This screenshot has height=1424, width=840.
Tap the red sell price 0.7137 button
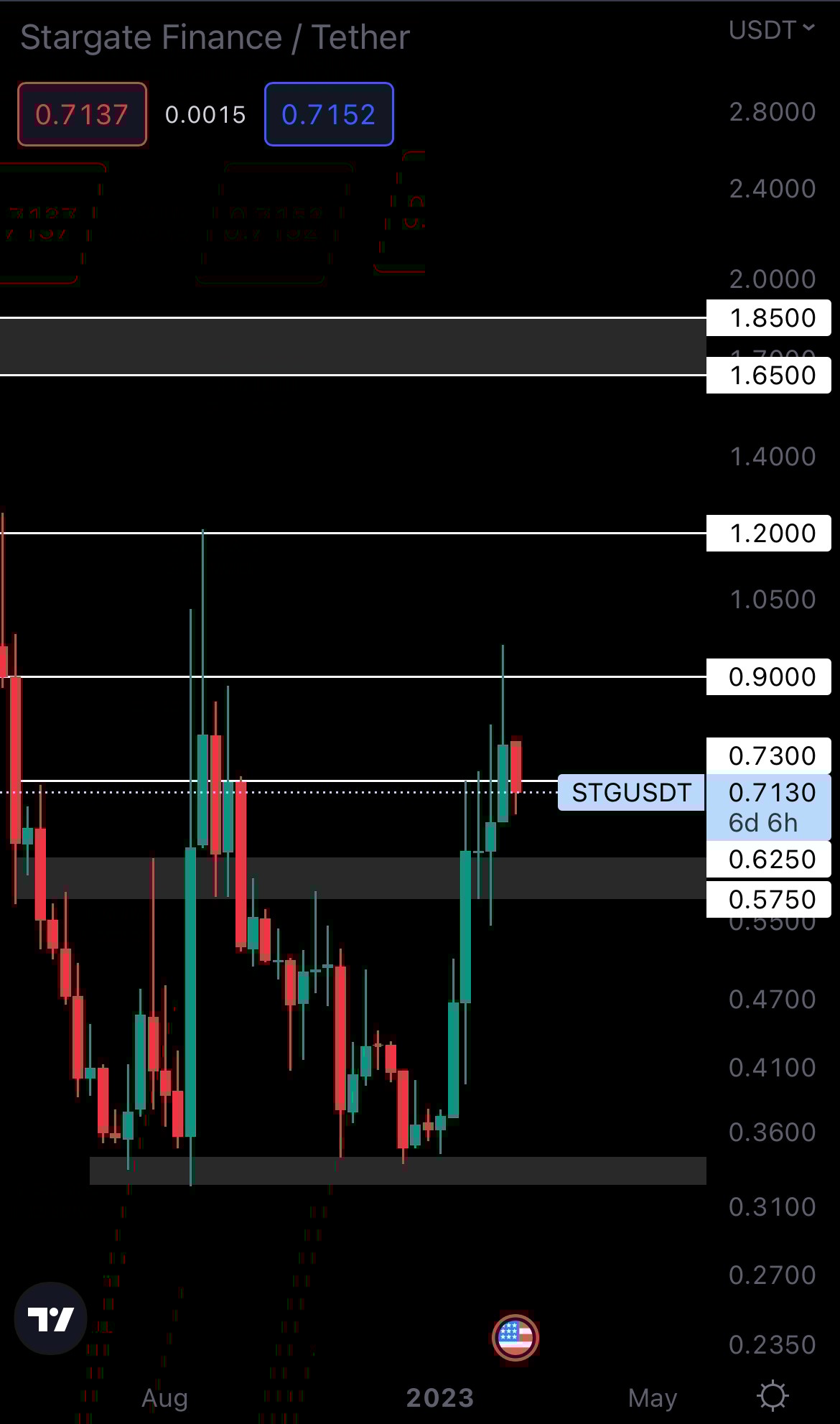tap(82, 114)
